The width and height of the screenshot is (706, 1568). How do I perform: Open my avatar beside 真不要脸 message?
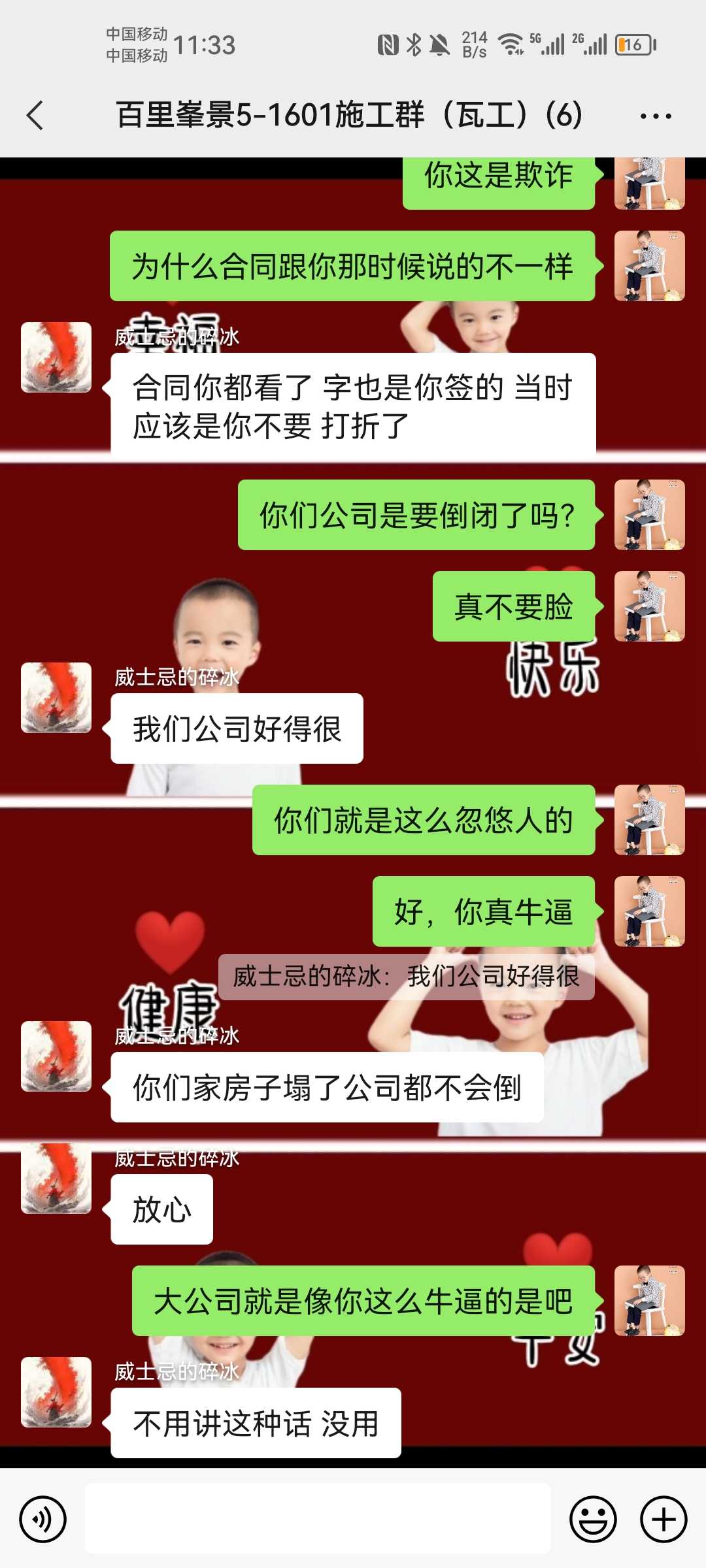[649, 606]
